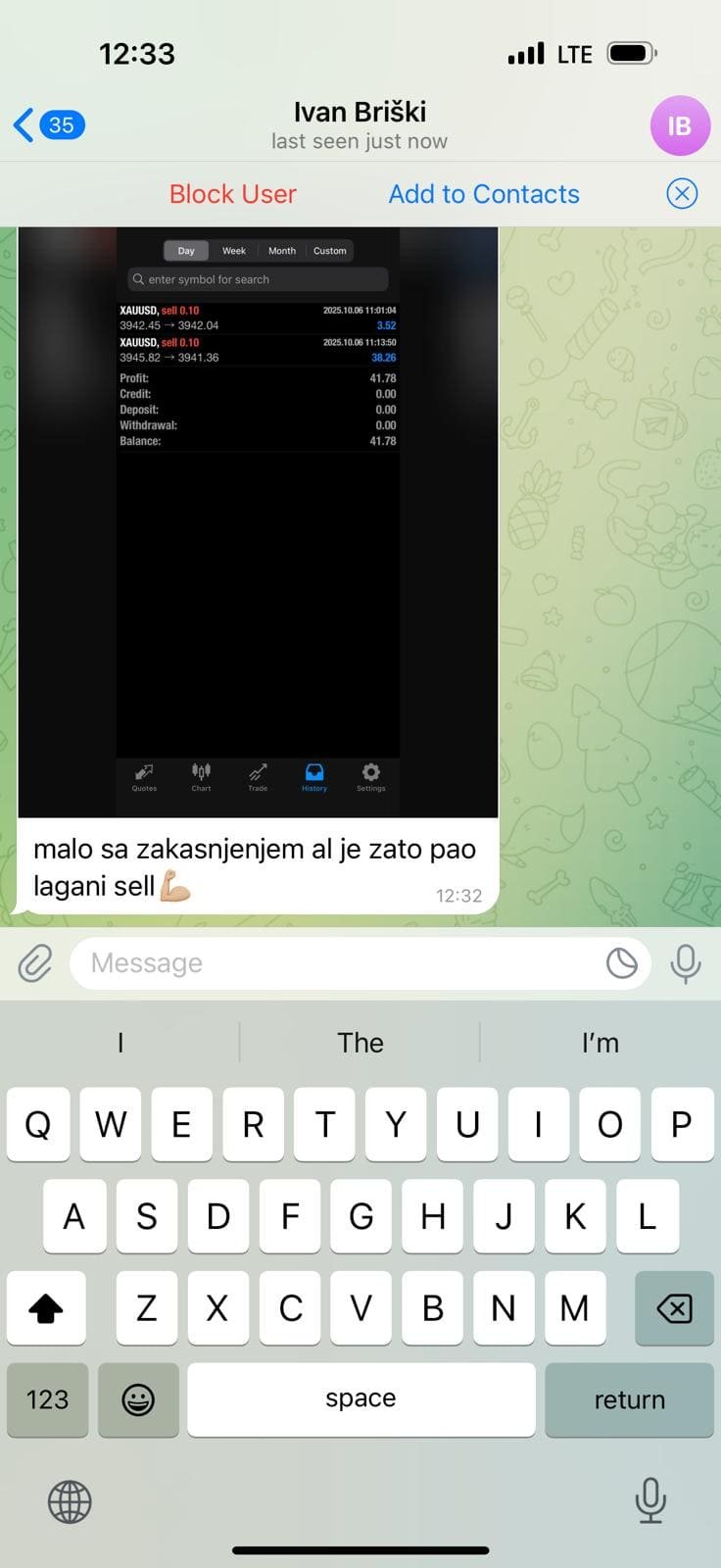The image size is (721, 1568).
Task: Tap the shift key
Action: pos(46,1308)
